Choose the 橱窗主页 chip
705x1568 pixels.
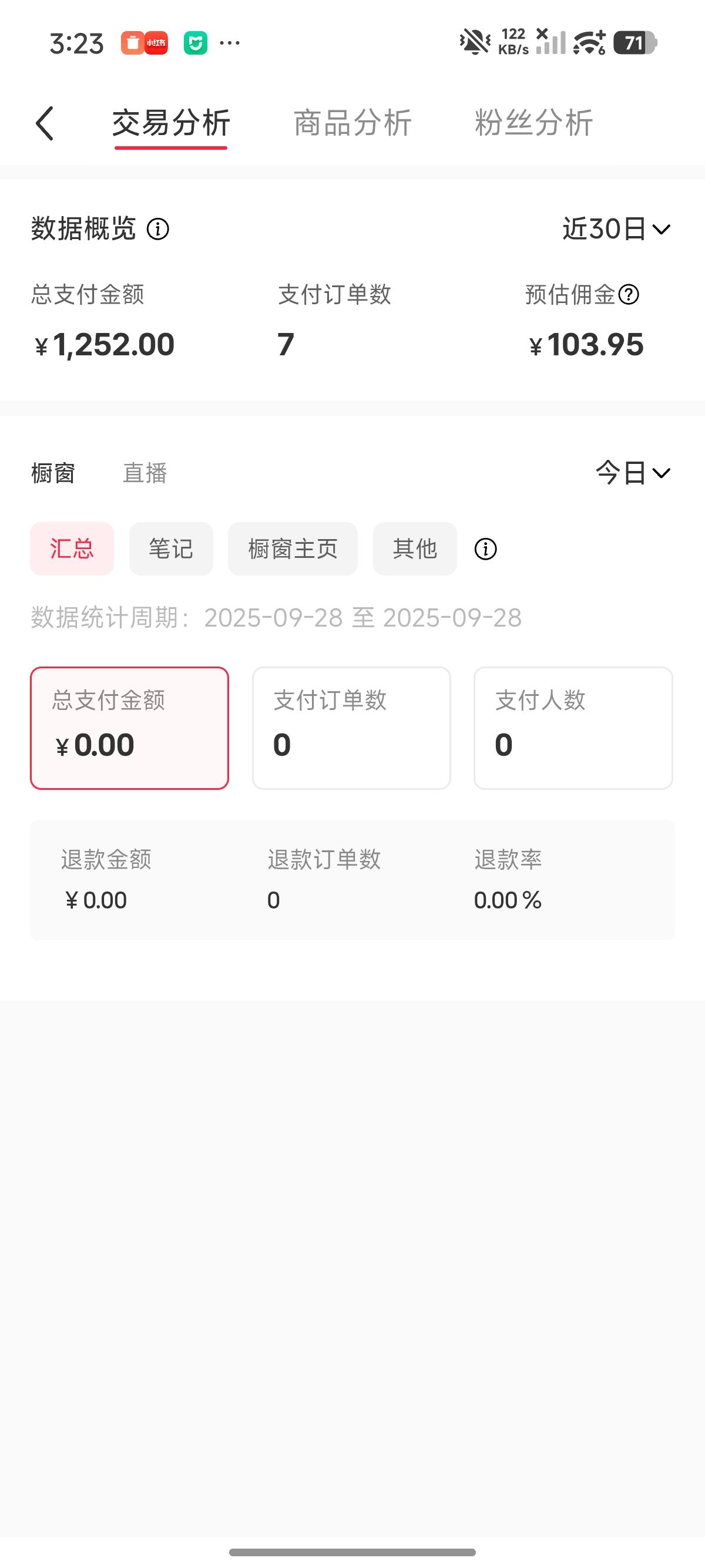pyautogui.click(x=293, y=549)
